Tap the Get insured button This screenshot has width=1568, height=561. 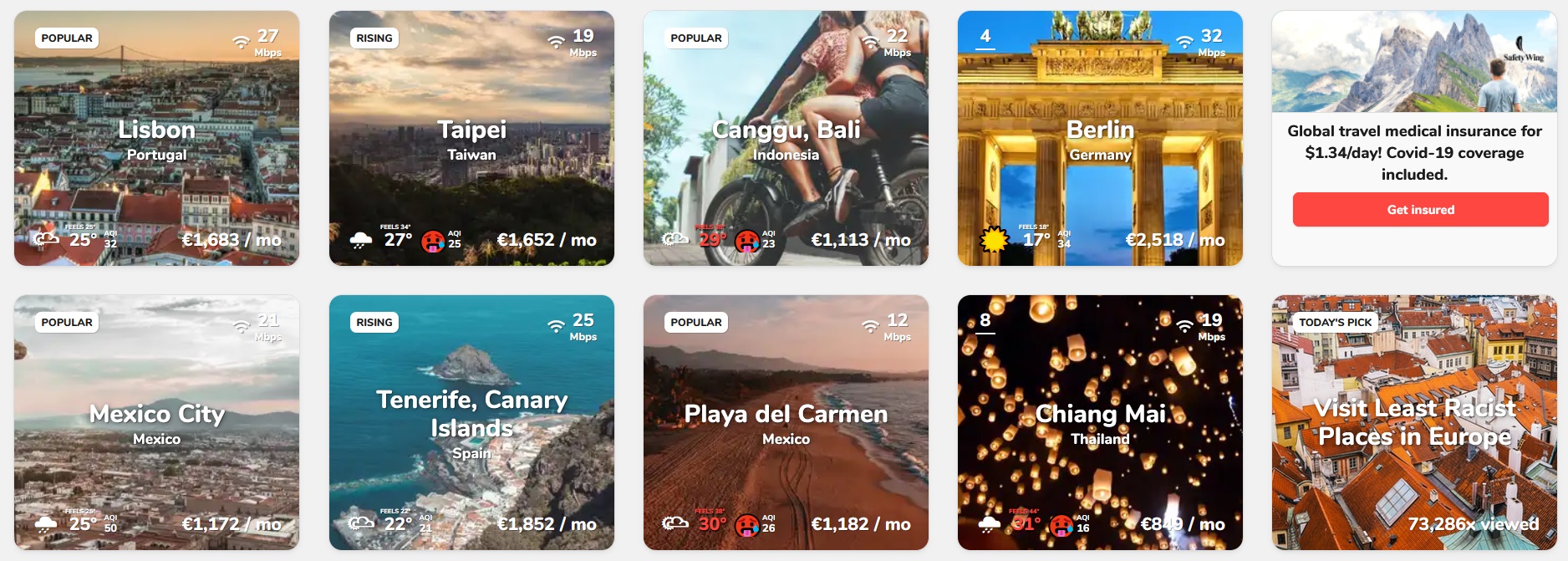tap(1420, 210)
